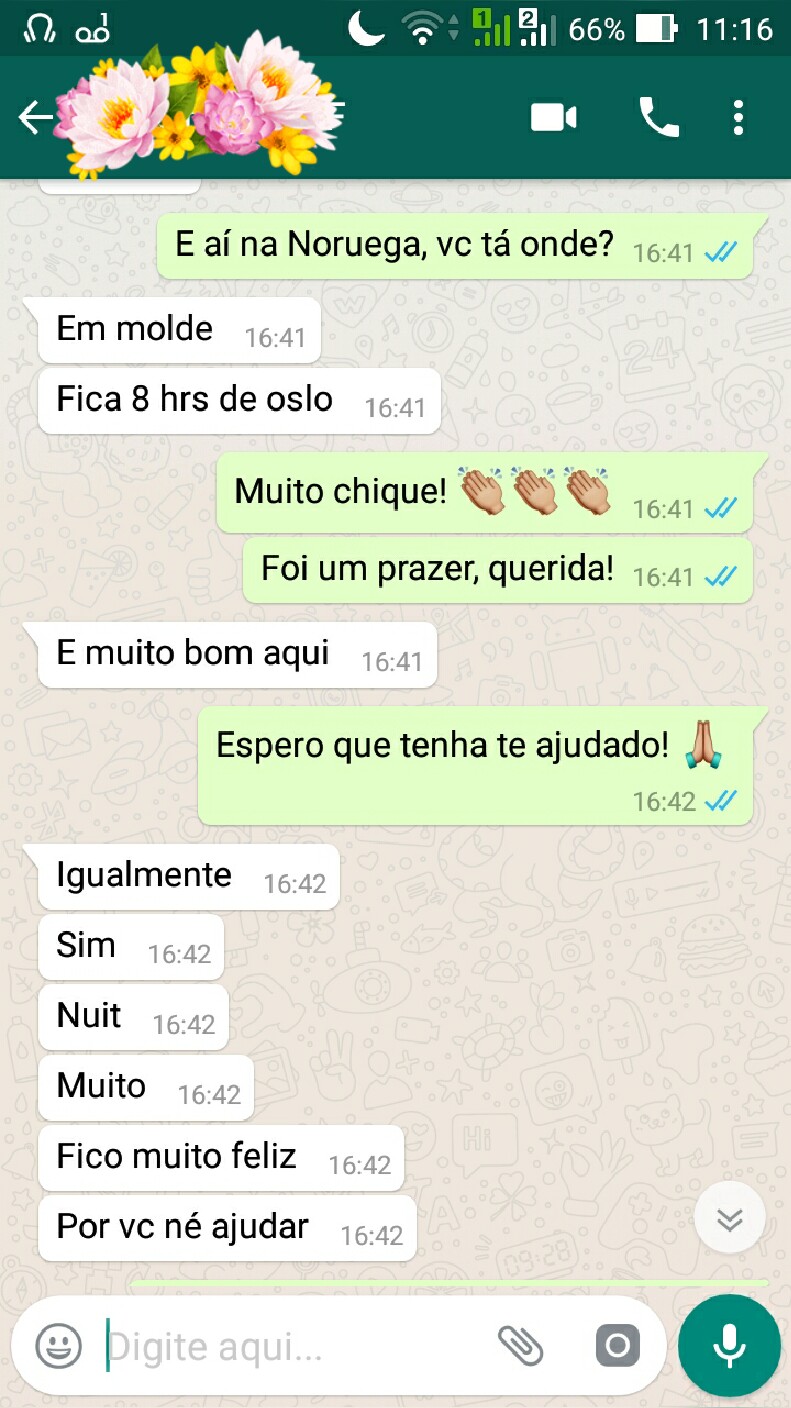Start a voice call with this contact

658,118
